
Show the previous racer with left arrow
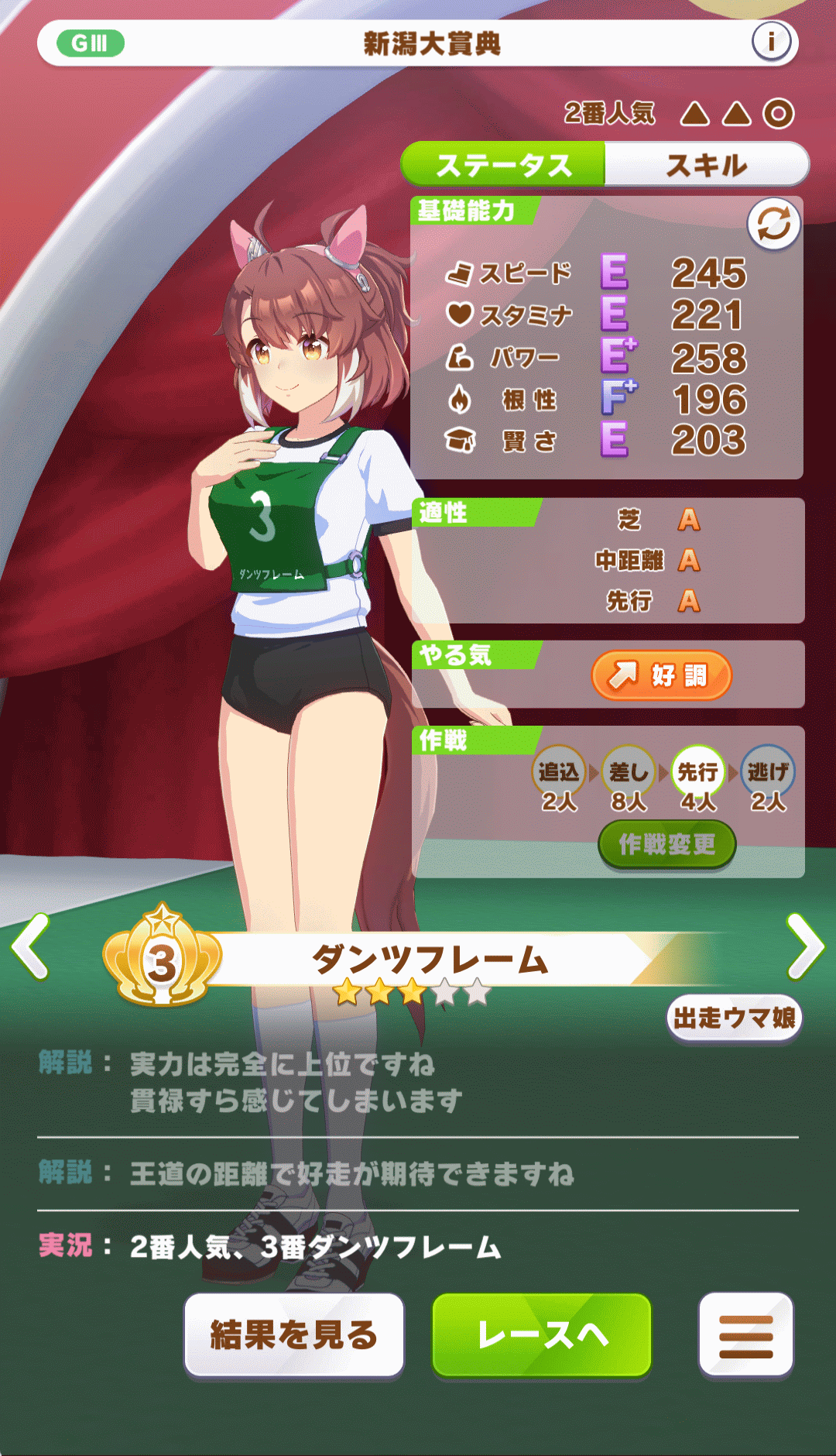(31, 946)
